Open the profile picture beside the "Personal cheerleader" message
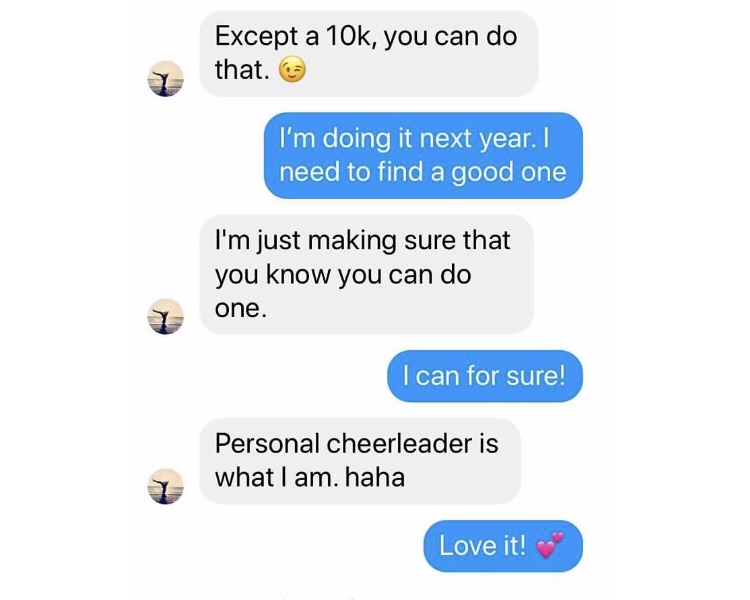 [166, 485]
